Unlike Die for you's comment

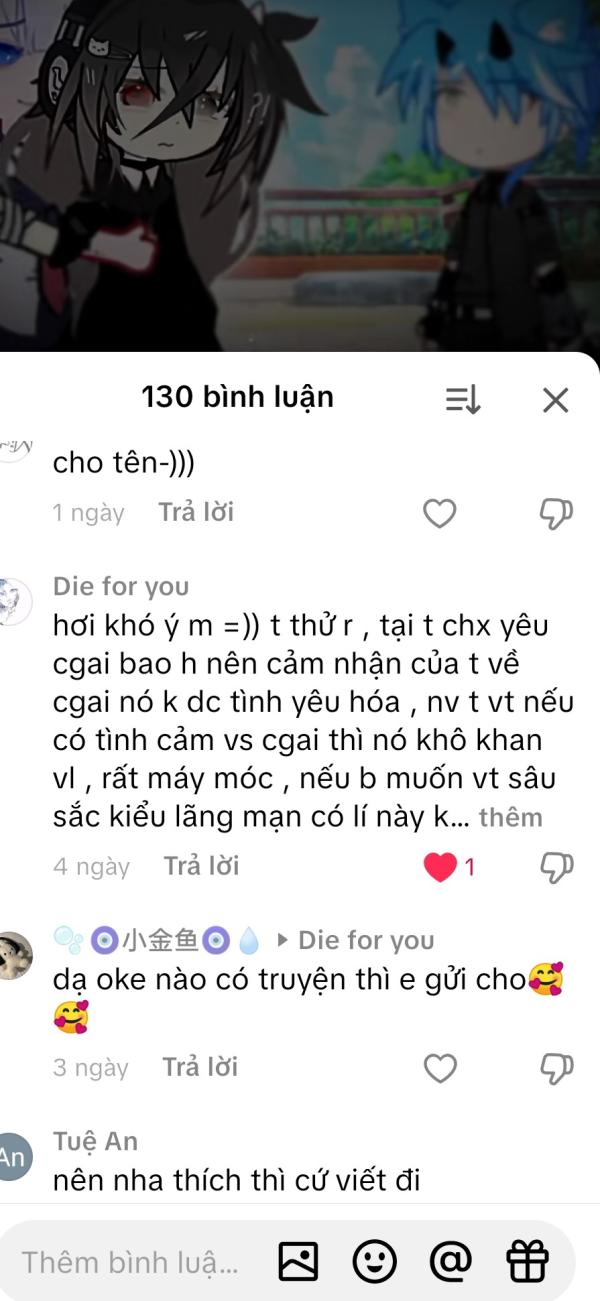[x=440, y=867]
